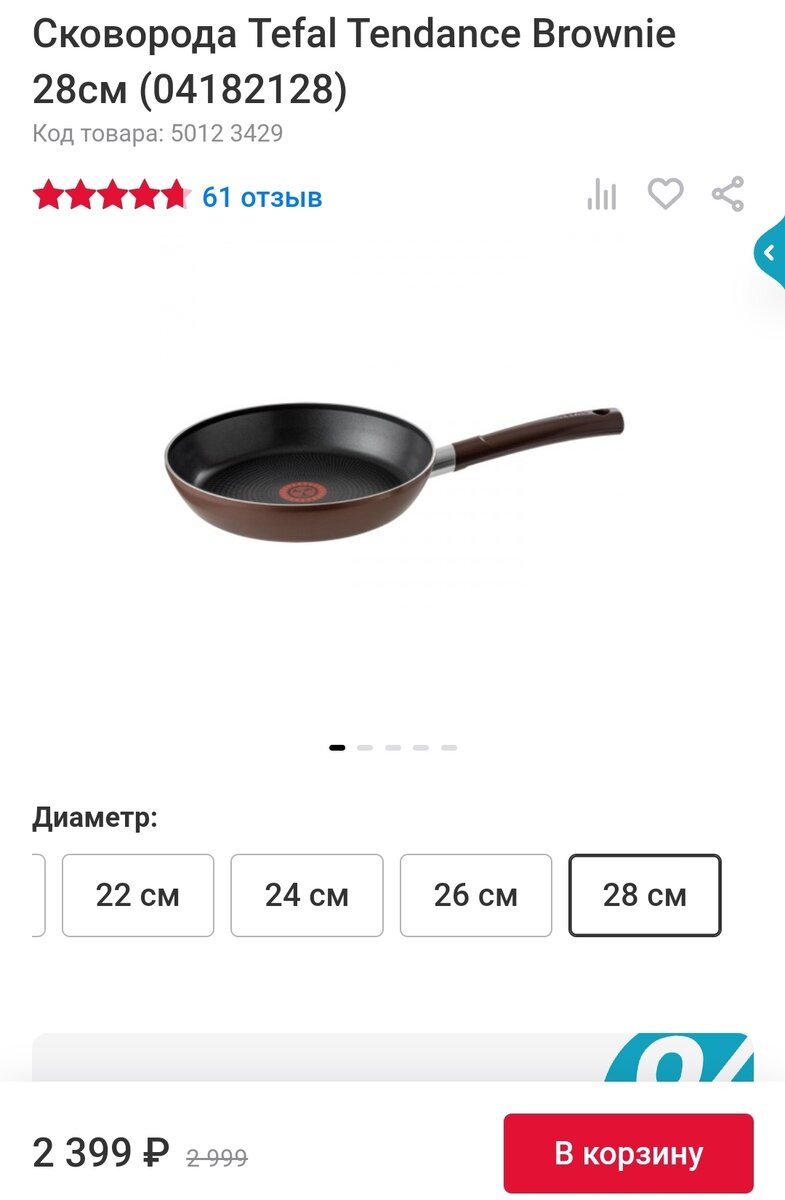
Task: Pick the 26 см diameter
Action: click(x=476, y=895)
